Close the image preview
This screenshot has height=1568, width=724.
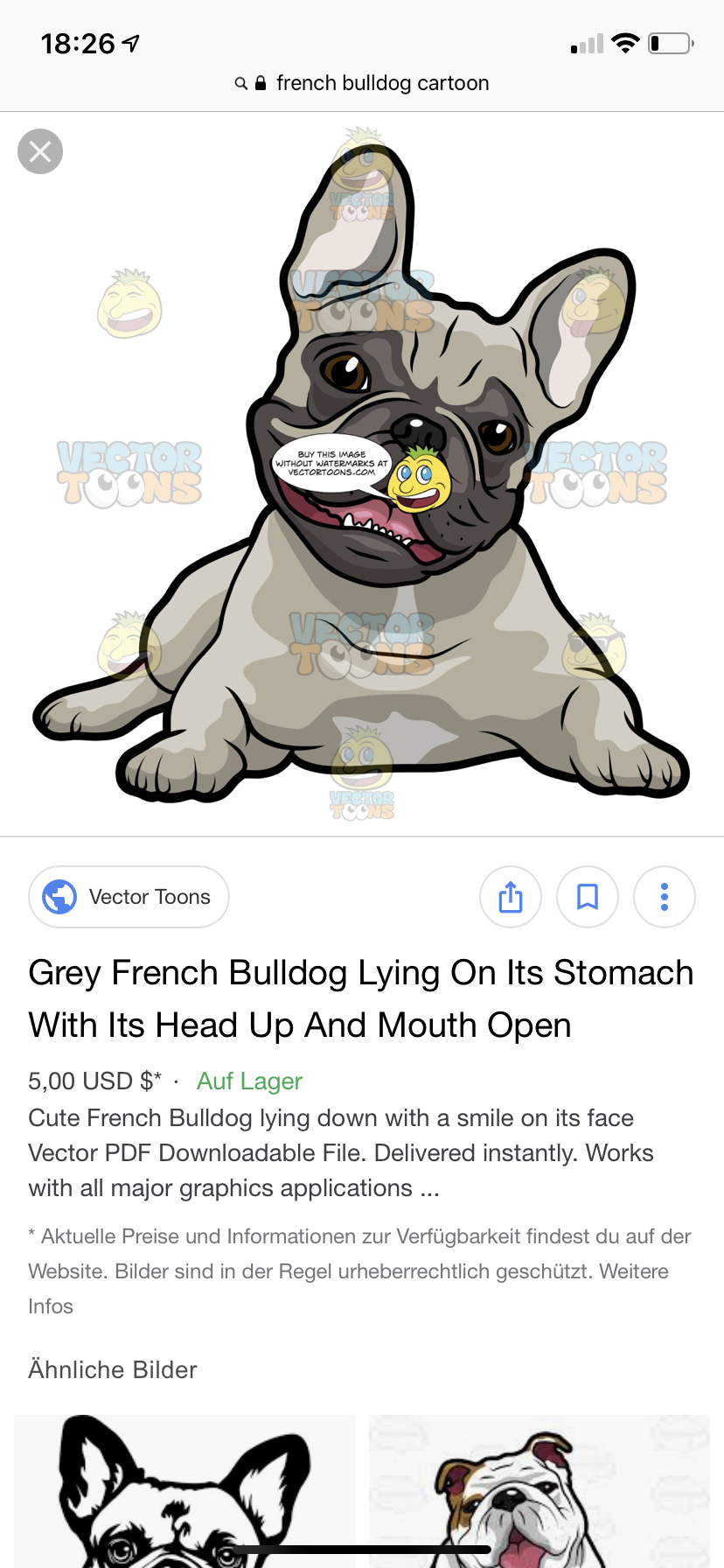click(40, 151)
